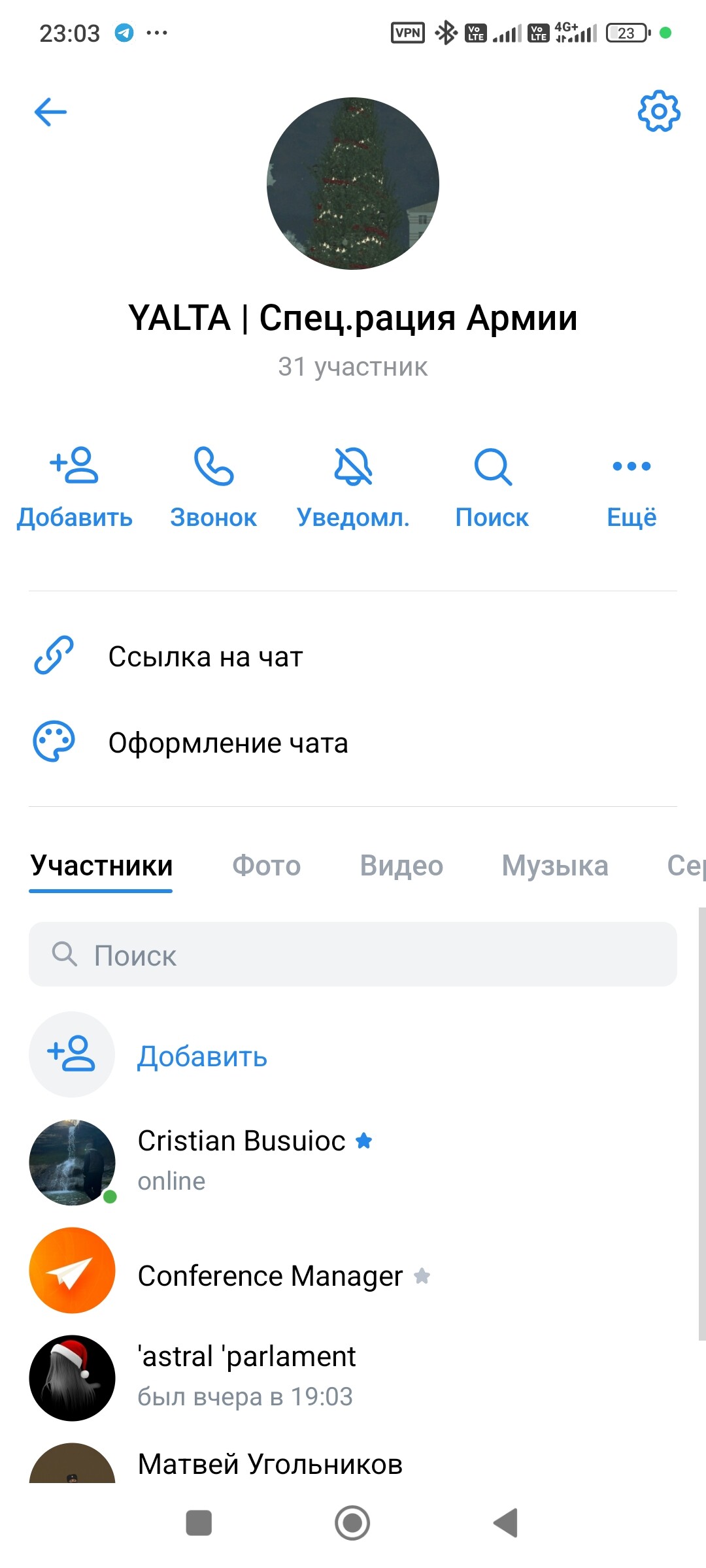Screen dimensions: 706x1568
Task: Go back using the top-left arrow
Action: coord(50,112)
